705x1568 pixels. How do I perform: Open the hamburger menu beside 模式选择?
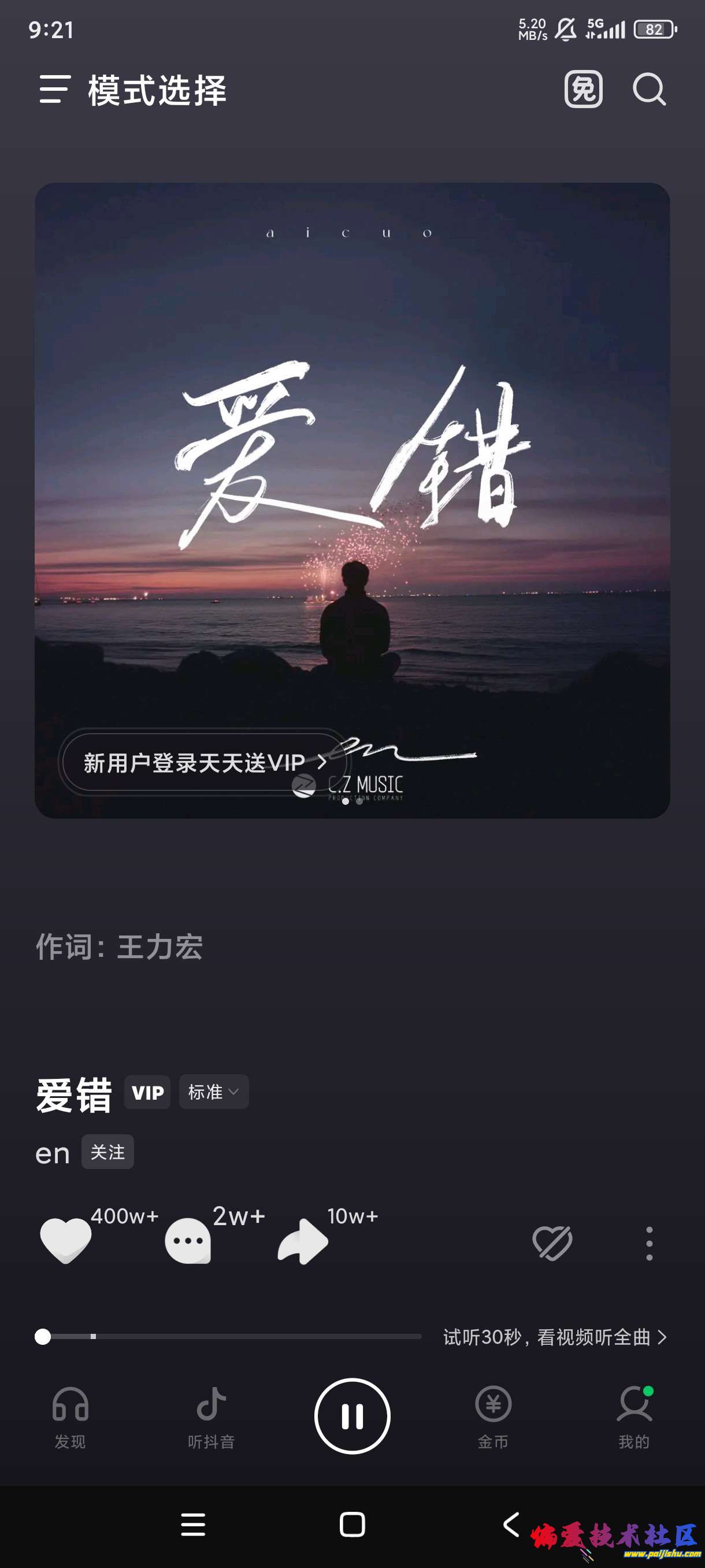tap(55, 90)
